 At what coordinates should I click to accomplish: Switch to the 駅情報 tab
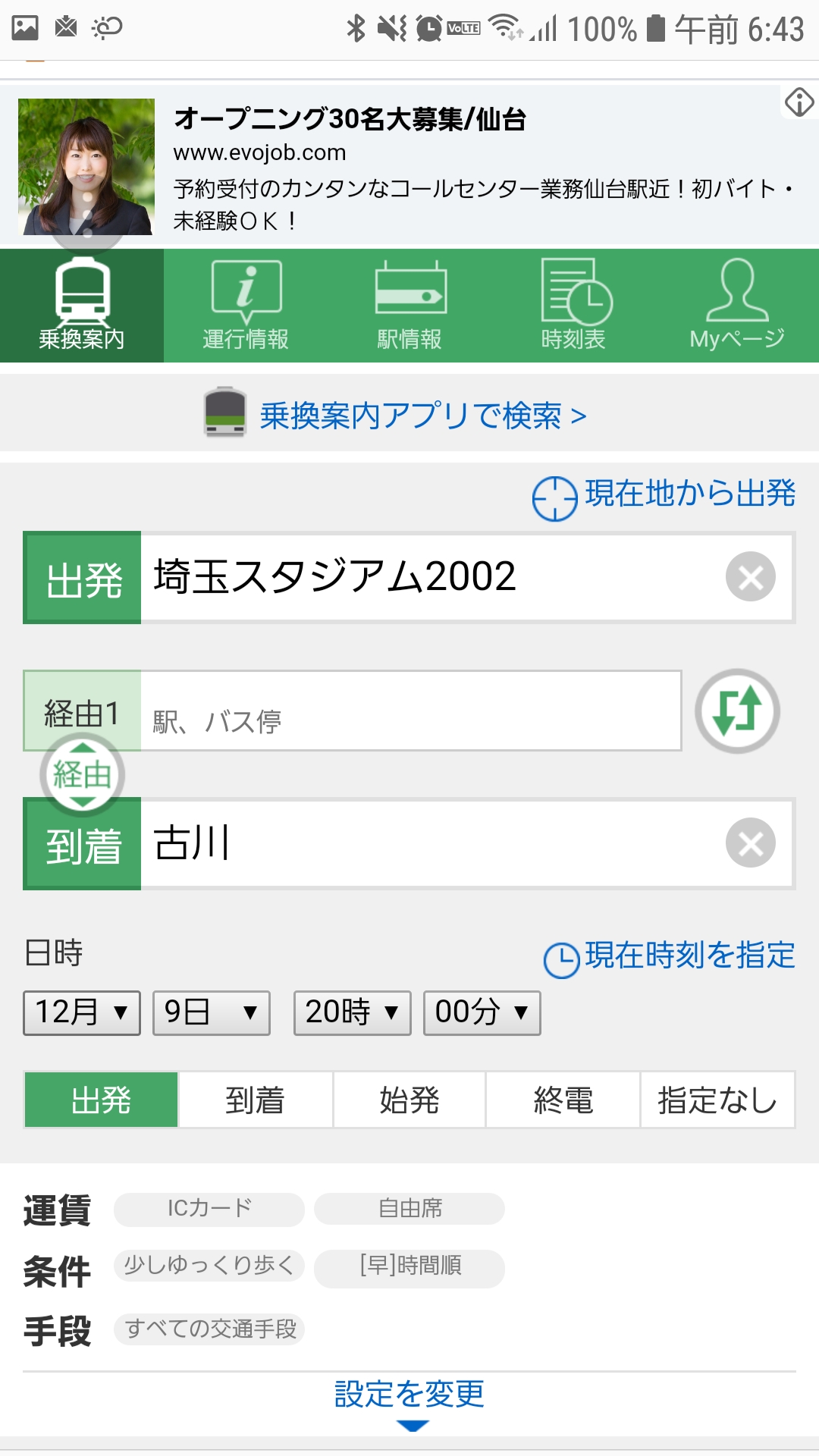coord(409,306)
